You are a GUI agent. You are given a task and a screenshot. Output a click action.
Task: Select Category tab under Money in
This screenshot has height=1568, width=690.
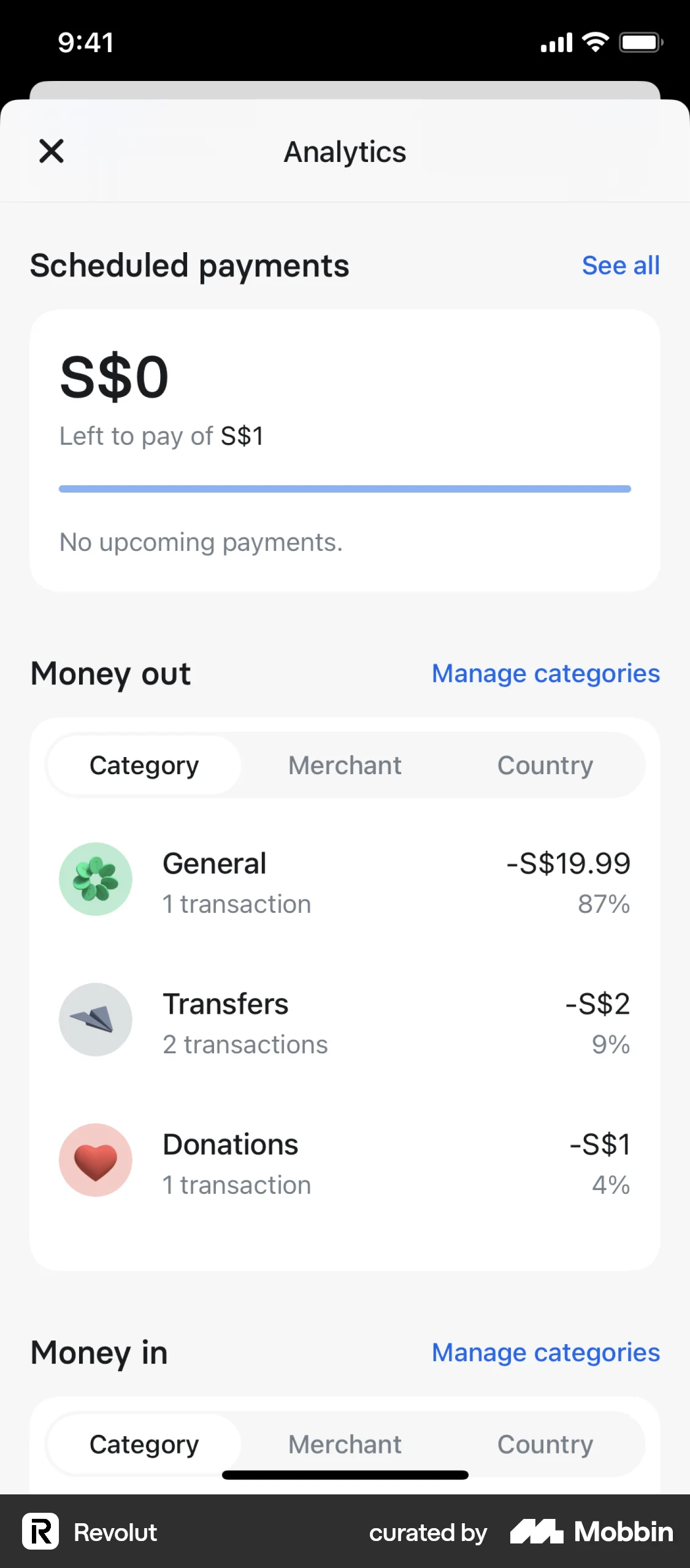(x=143, y=1444)
